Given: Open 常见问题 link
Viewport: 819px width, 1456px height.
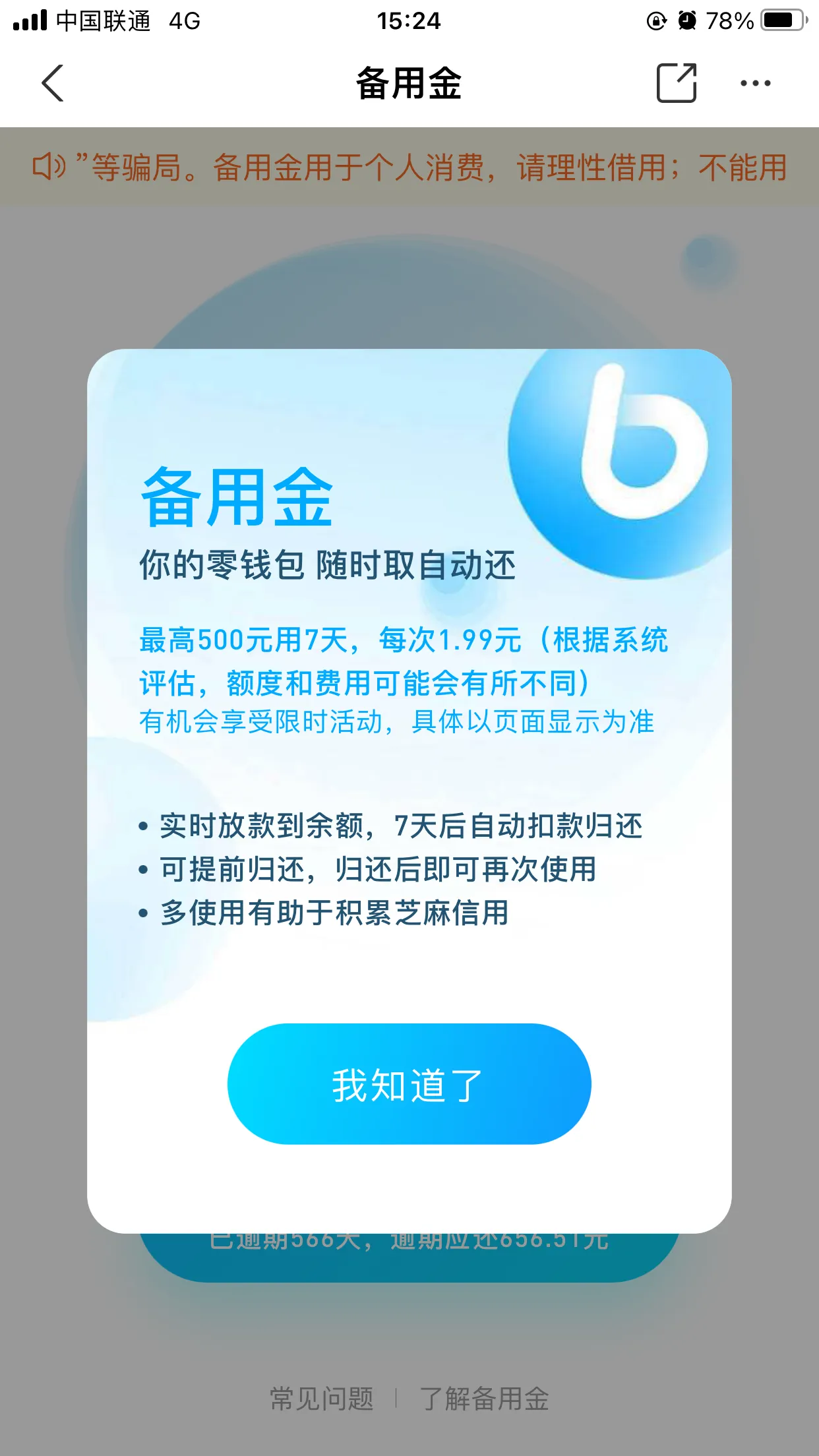Looking at the screenshot, I should 322,1398.
